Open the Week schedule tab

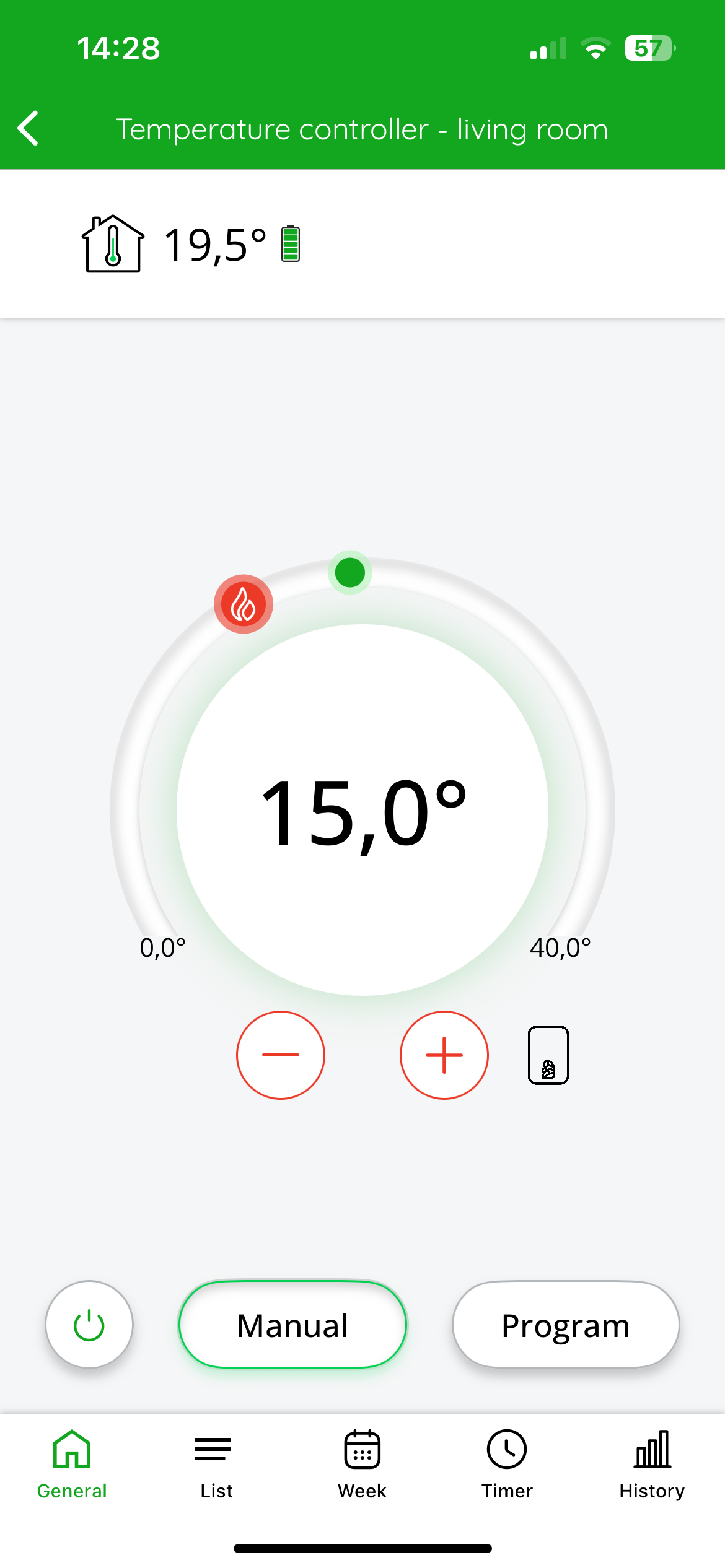(362, 1464)
